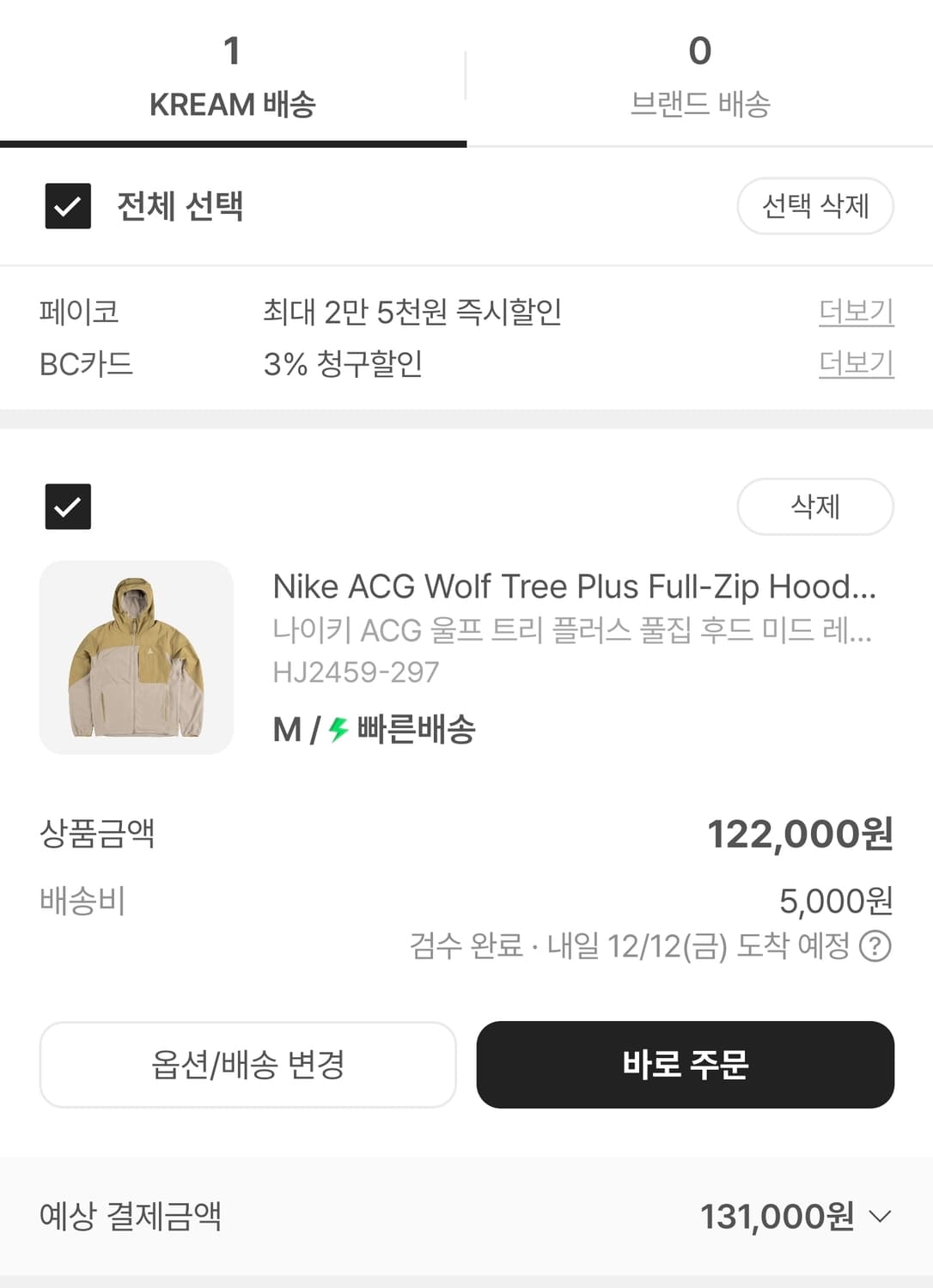This screenshot has height=1288, width=933.
Task: Select the KREAM 배송 tab
Action: [x=233, y=77]
